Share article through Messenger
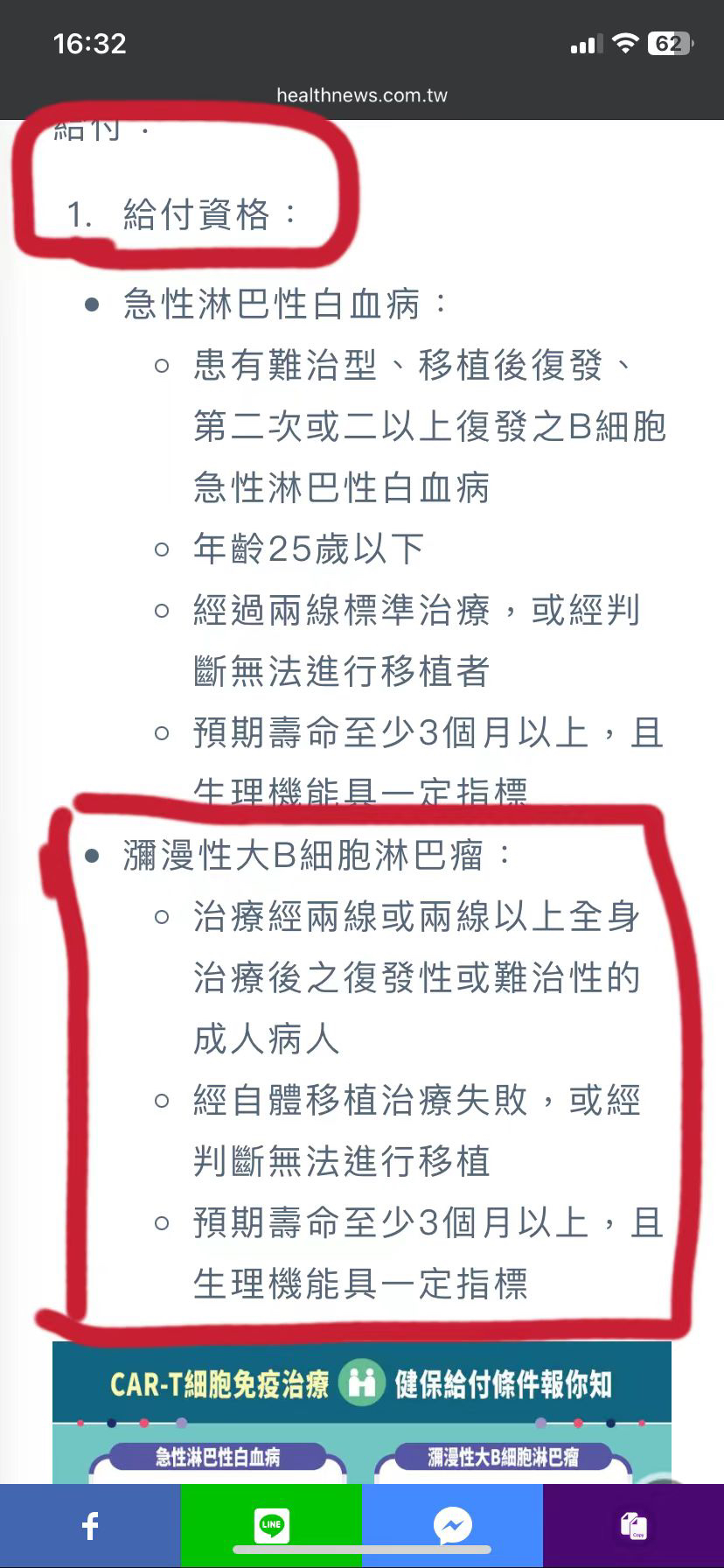This screenshot has height=1568, width=724. click(452, 1525)
